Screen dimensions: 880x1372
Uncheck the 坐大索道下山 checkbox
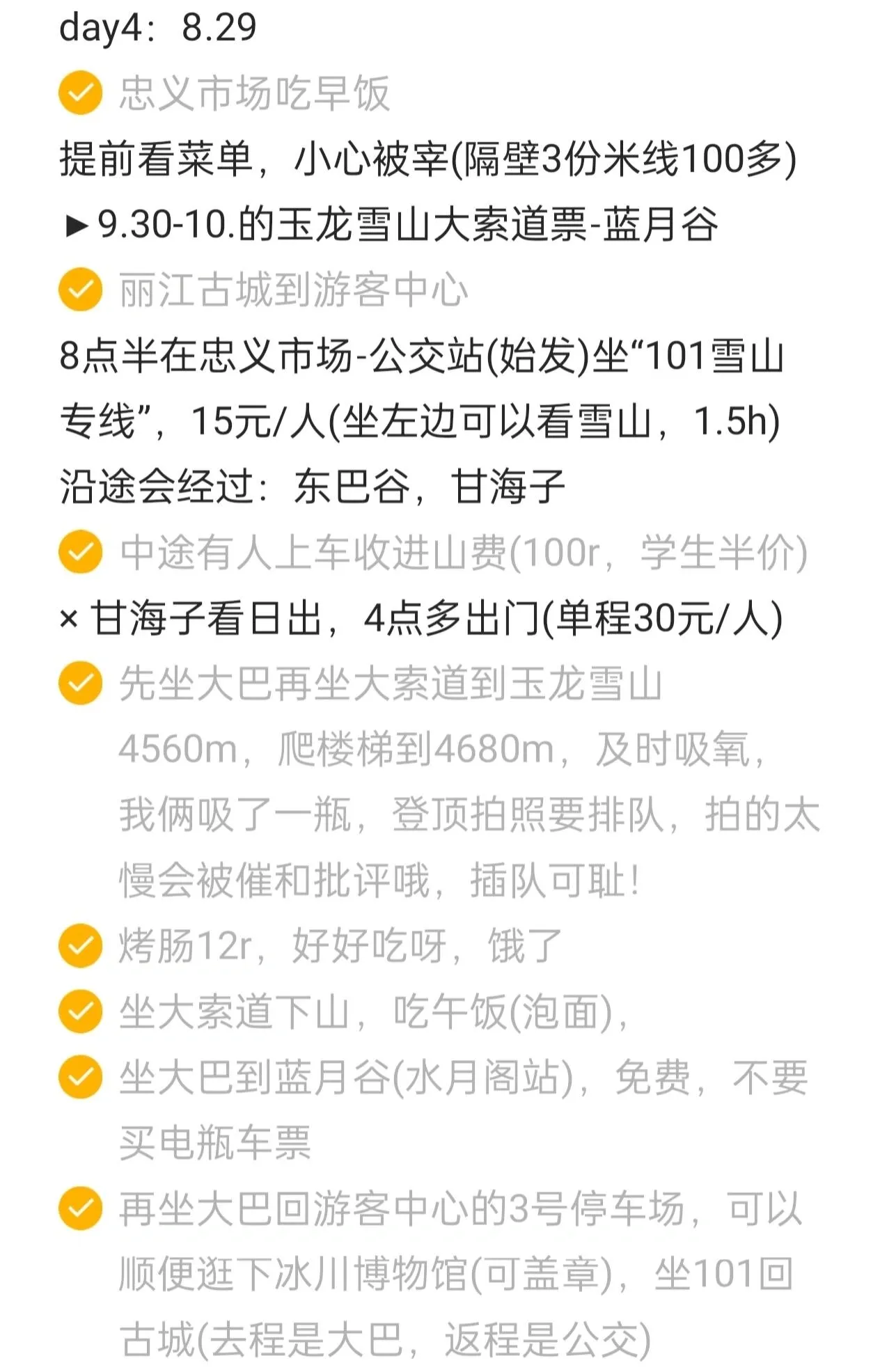pos(80,1011)
